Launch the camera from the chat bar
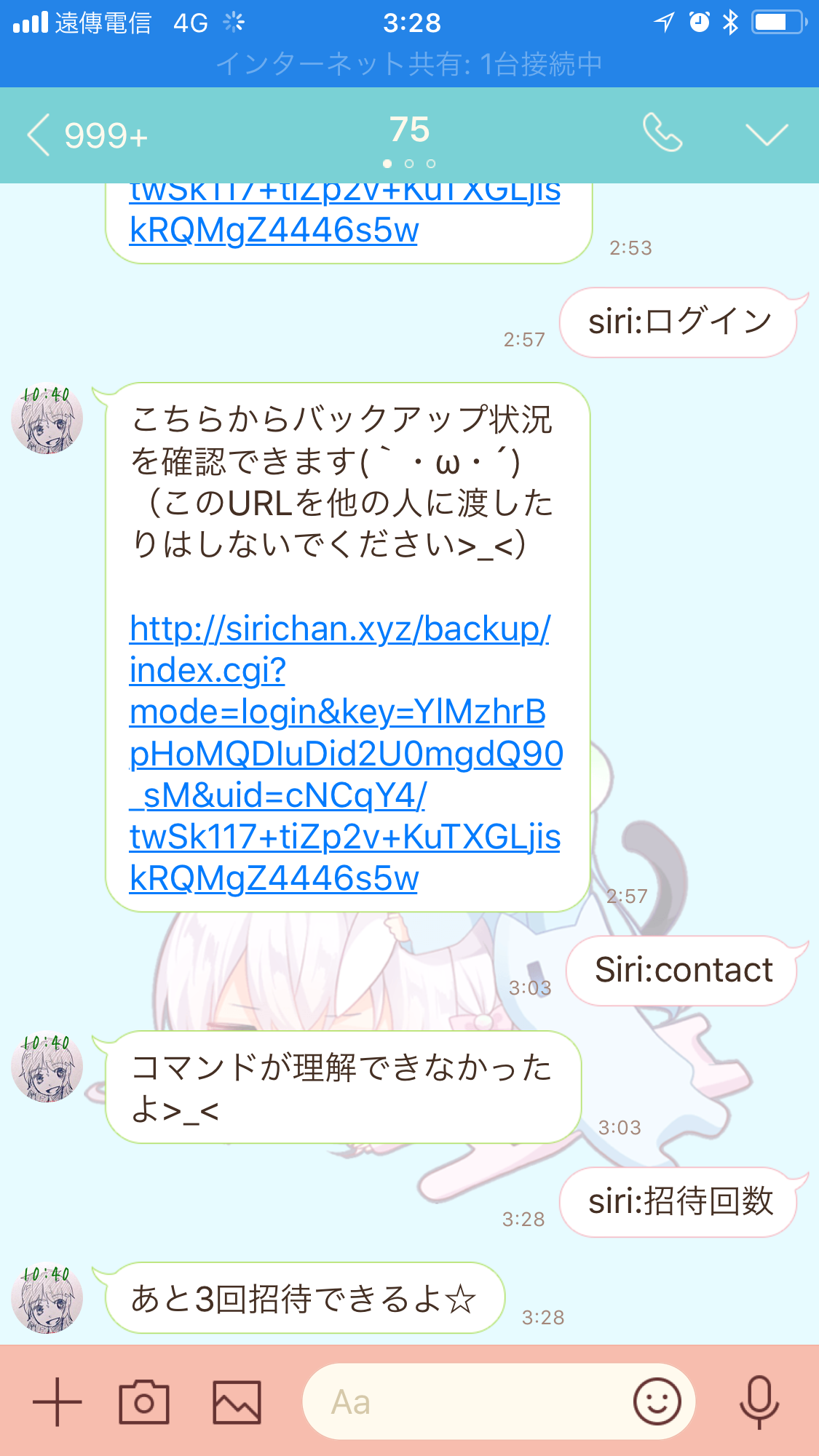Viewport: 819px width, 1456px height. click(x=144, y=1401)
